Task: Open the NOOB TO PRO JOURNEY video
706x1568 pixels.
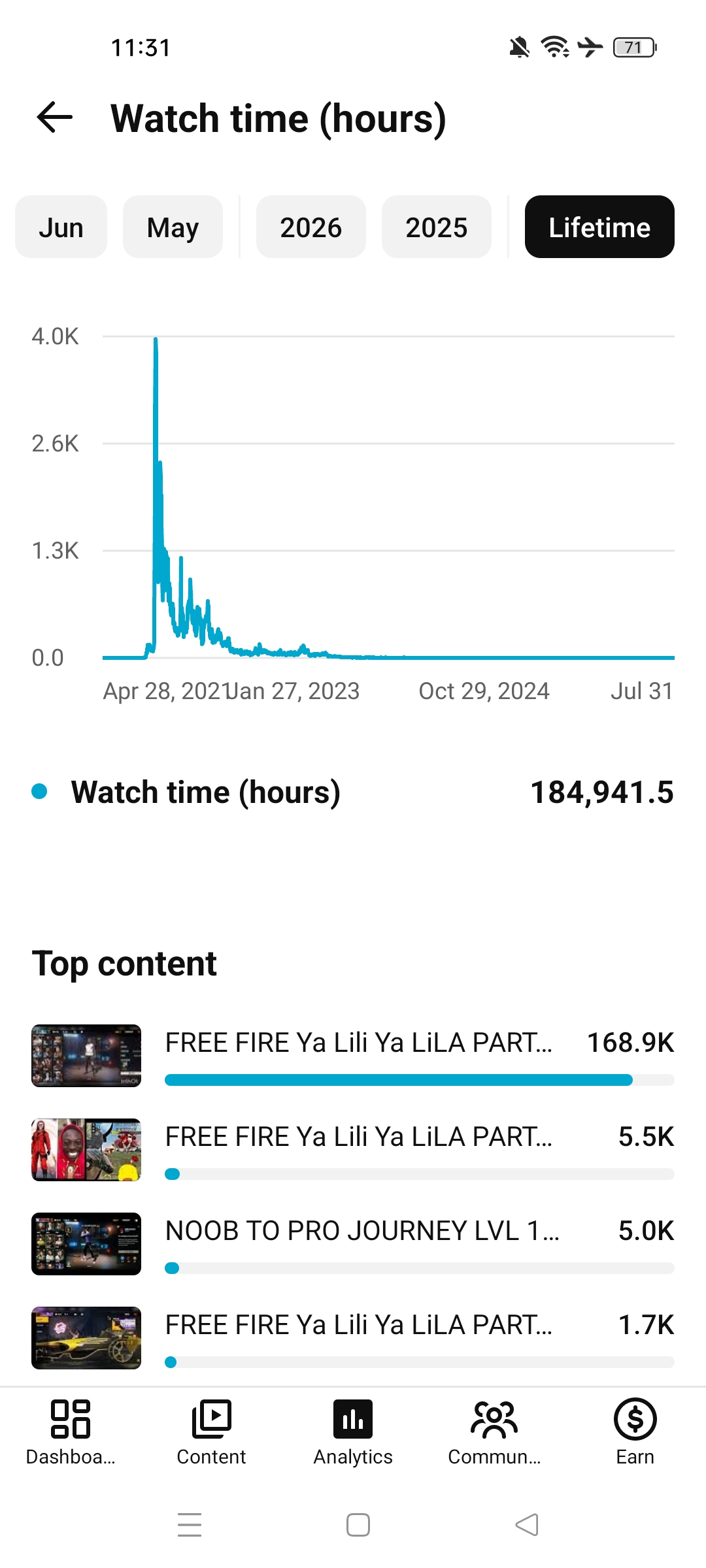Action: (x=353, y=1244)
